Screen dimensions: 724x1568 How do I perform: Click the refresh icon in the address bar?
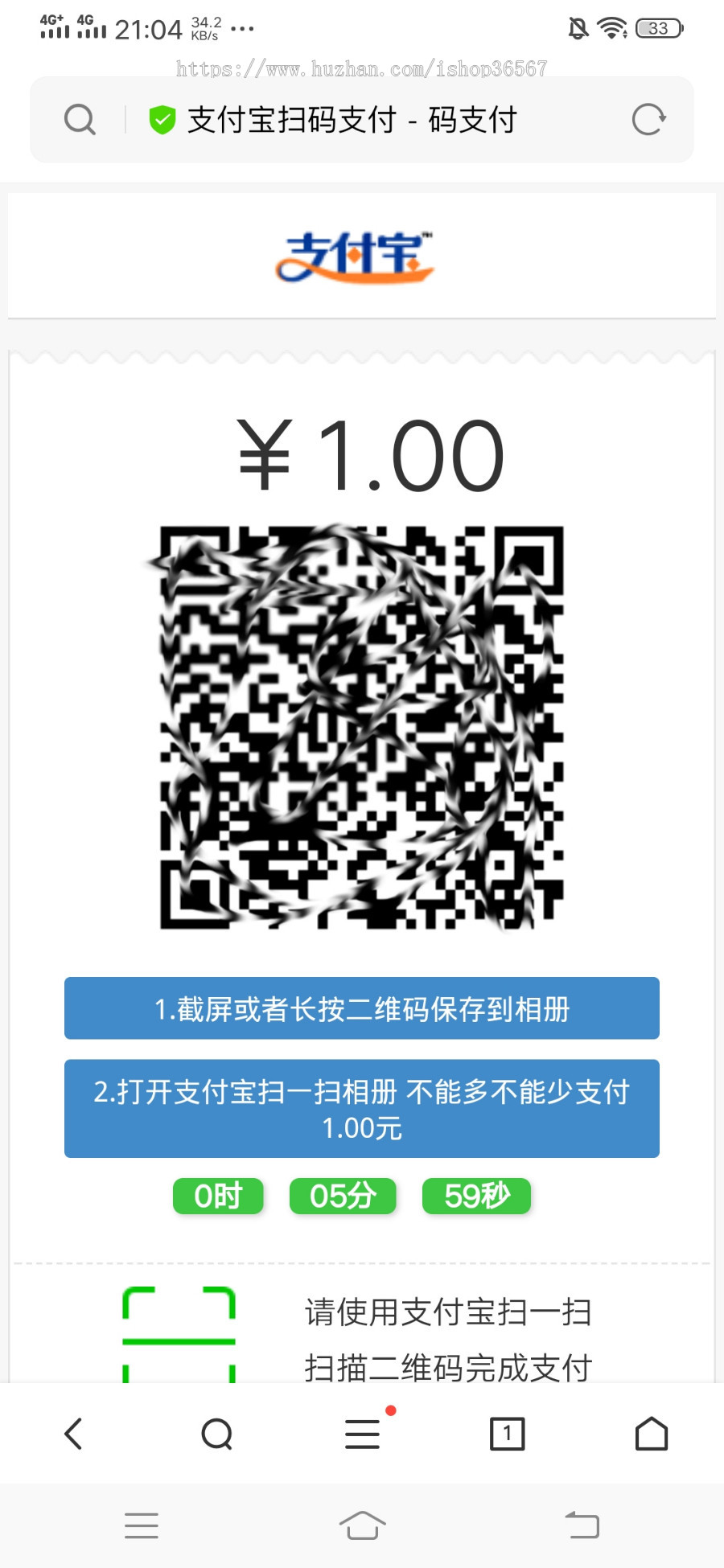(x=649, y=119)
